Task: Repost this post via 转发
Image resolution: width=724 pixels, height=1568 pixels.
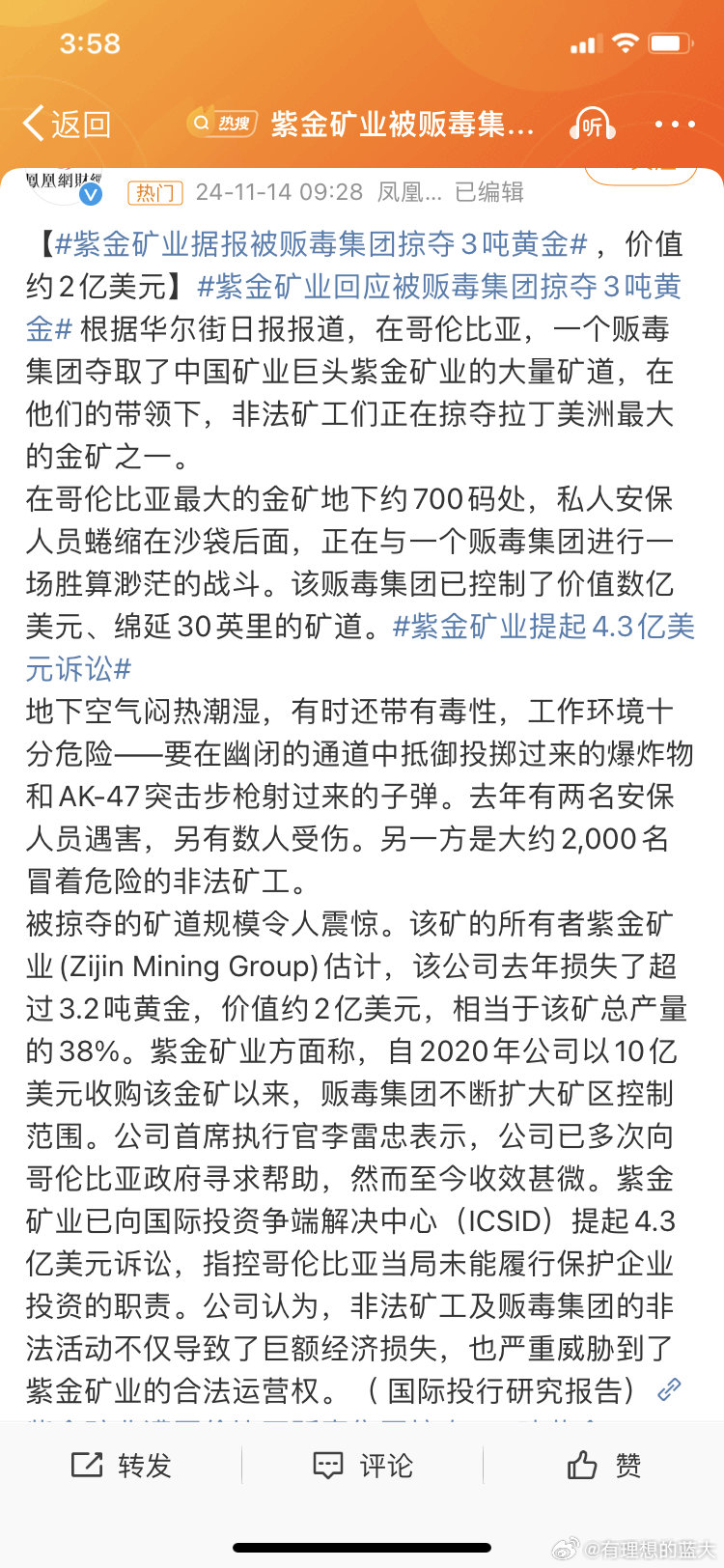Action: (122, 1466)
